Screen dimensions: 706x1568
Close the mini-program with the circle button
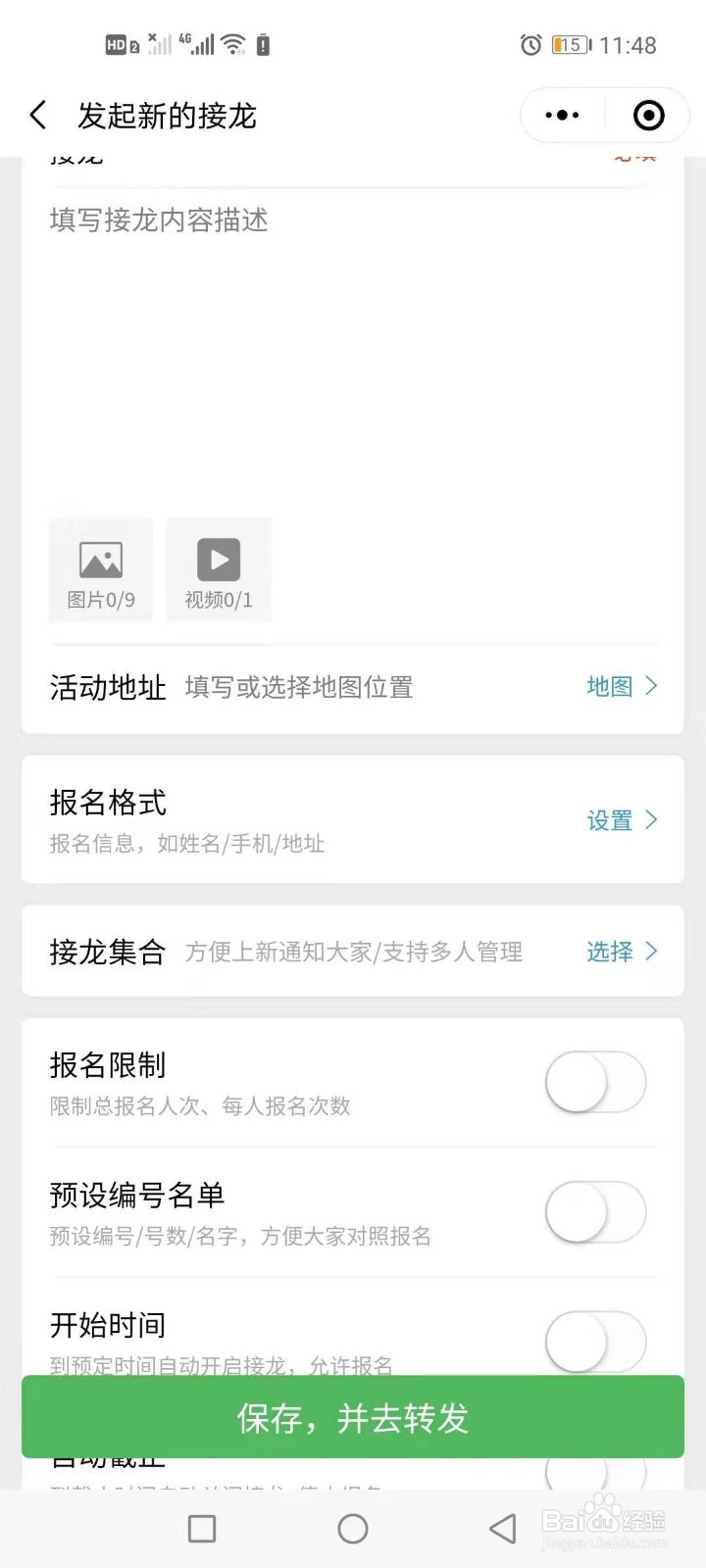648,116
